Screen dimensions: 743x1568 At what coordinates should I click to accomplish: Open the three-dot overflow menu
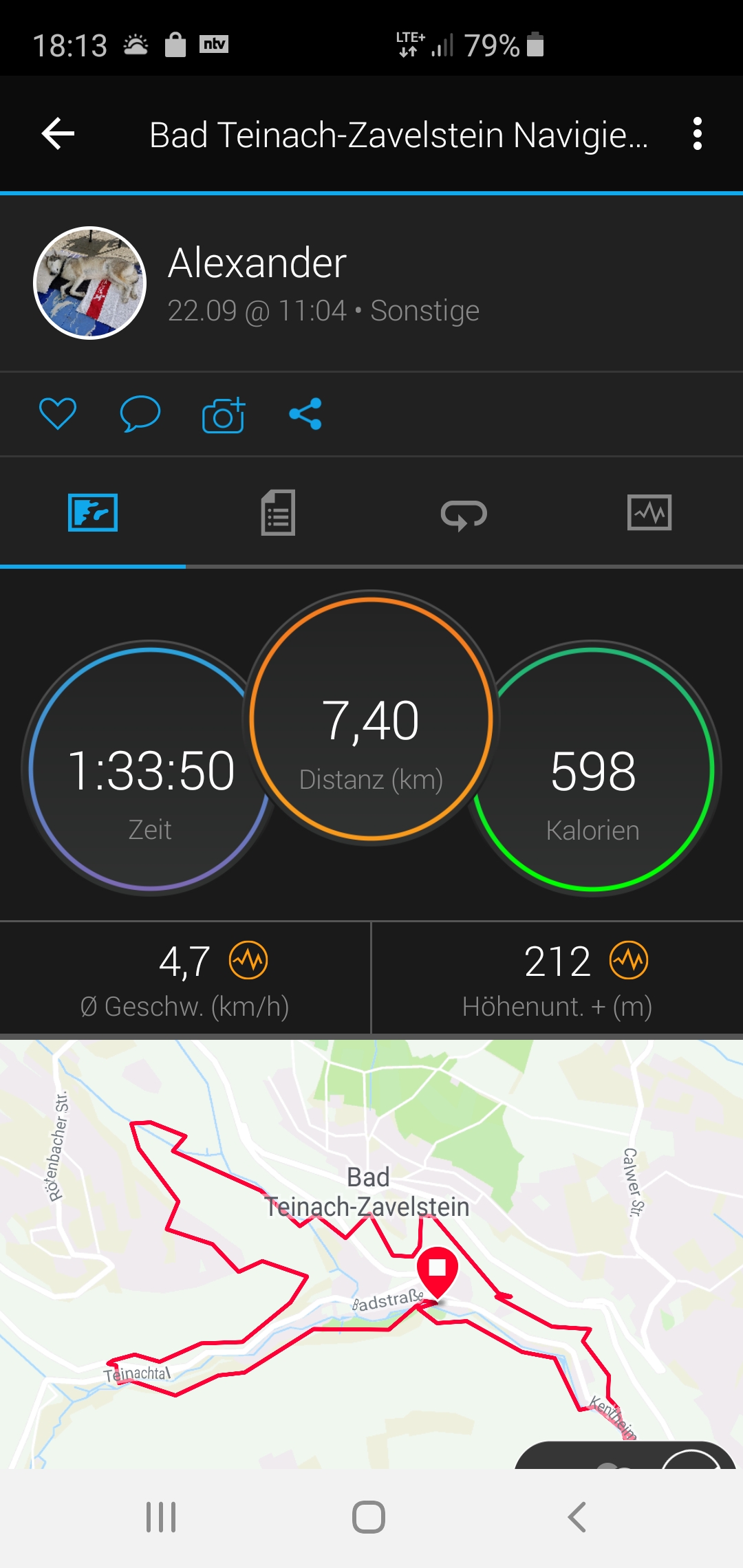(x=697, y=133)
